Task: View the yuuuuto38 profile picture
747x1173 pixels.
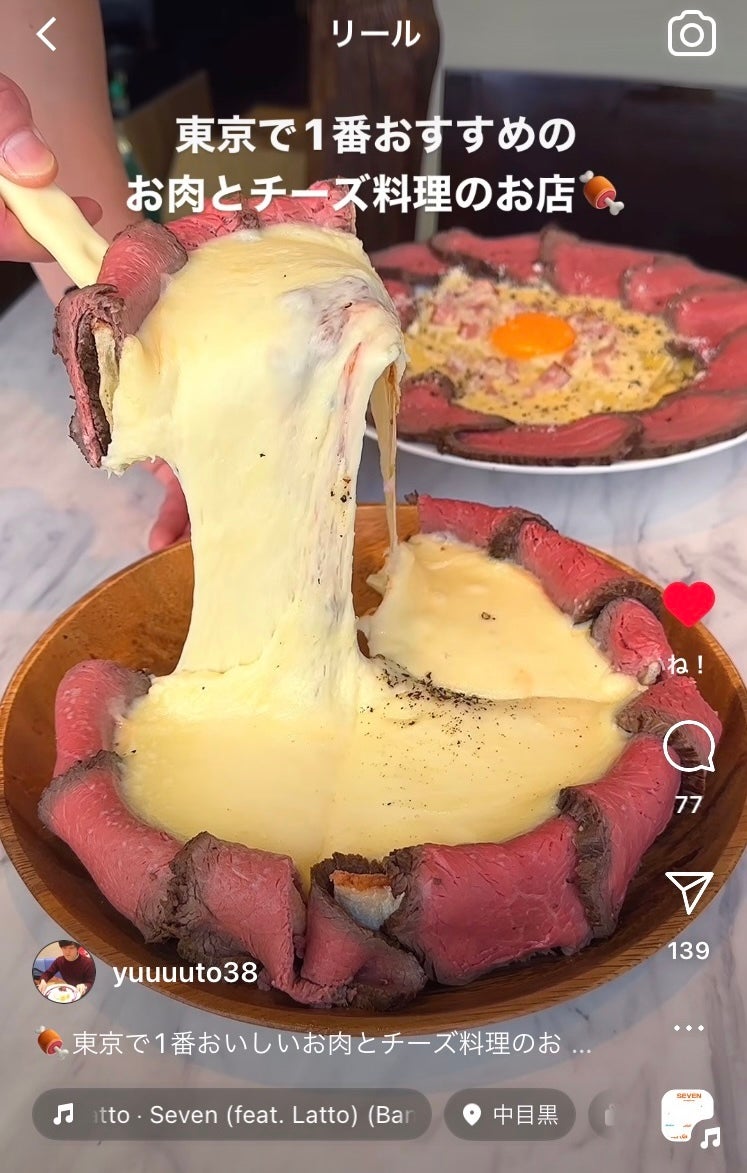Action: click(64, 972)
